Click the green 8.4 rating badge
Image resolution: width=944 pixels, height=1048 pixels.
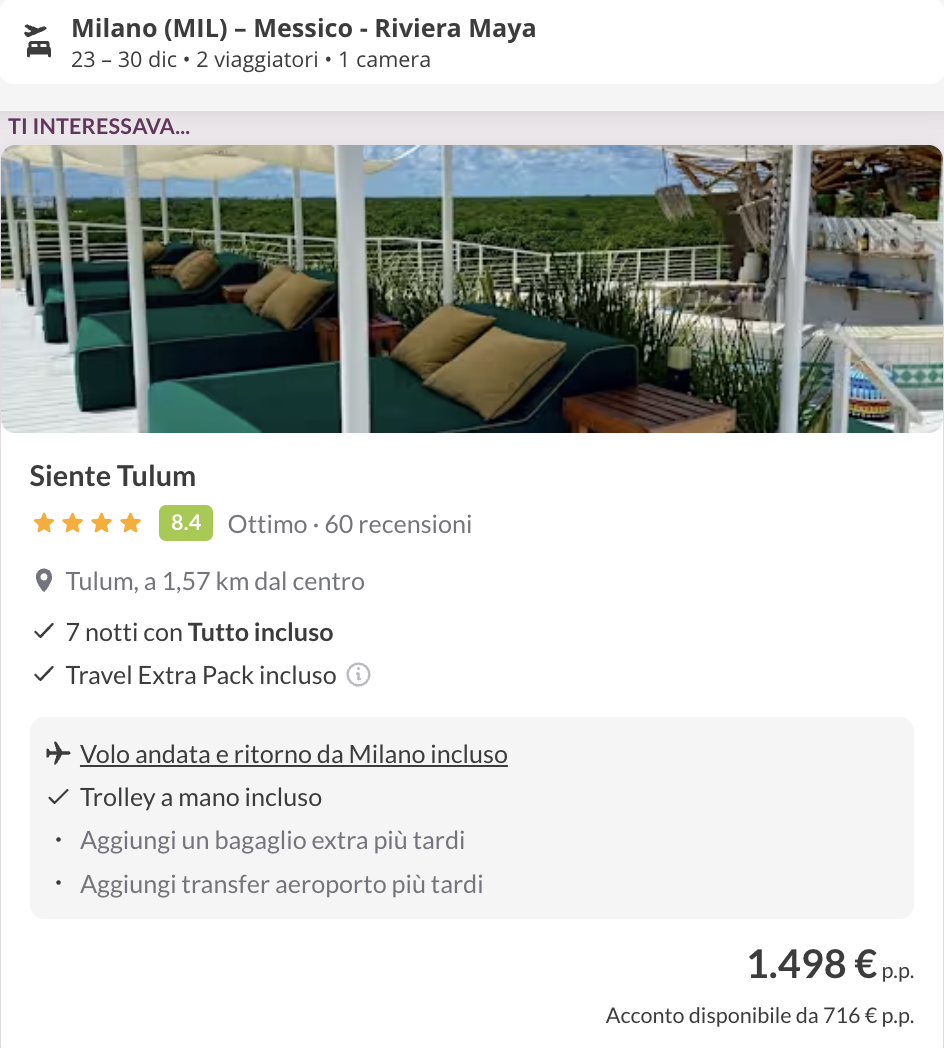click(x=186, y=522)
